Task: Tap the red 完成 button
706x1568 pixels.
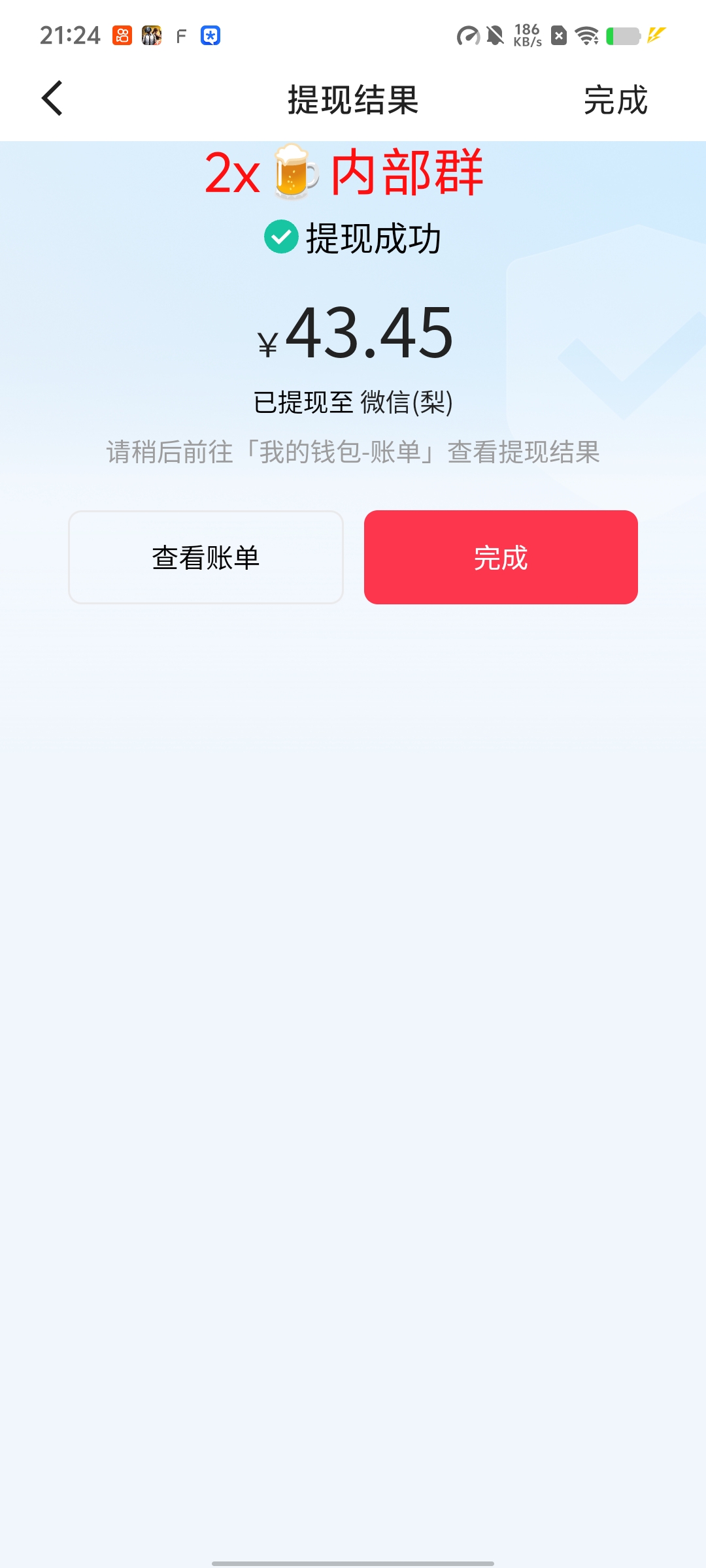Action: [501, 557]
